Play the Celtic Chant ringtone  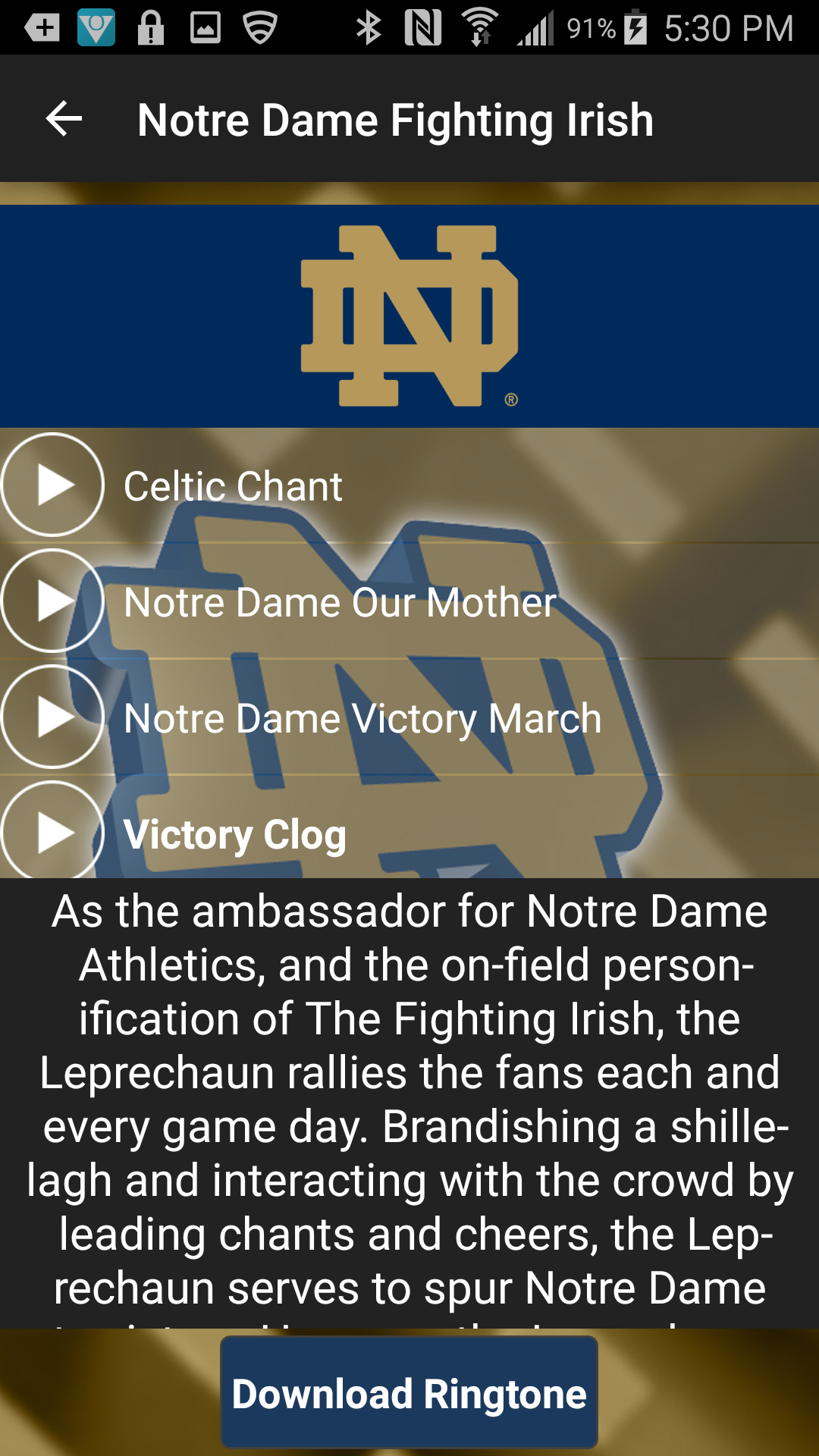click(x=52, y=486)
